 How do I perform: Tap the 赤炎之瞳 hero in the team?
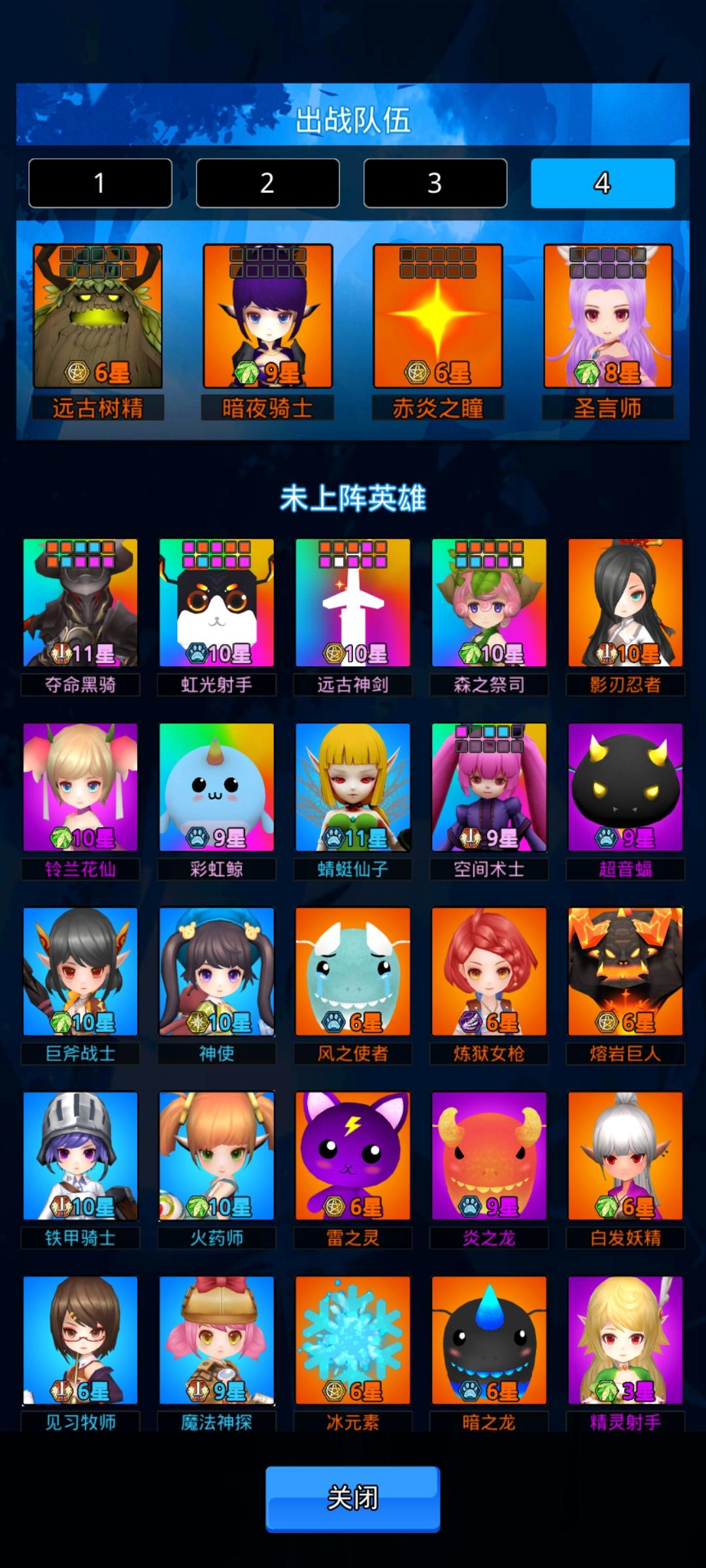pyautogui.click(x=438, y=317)
